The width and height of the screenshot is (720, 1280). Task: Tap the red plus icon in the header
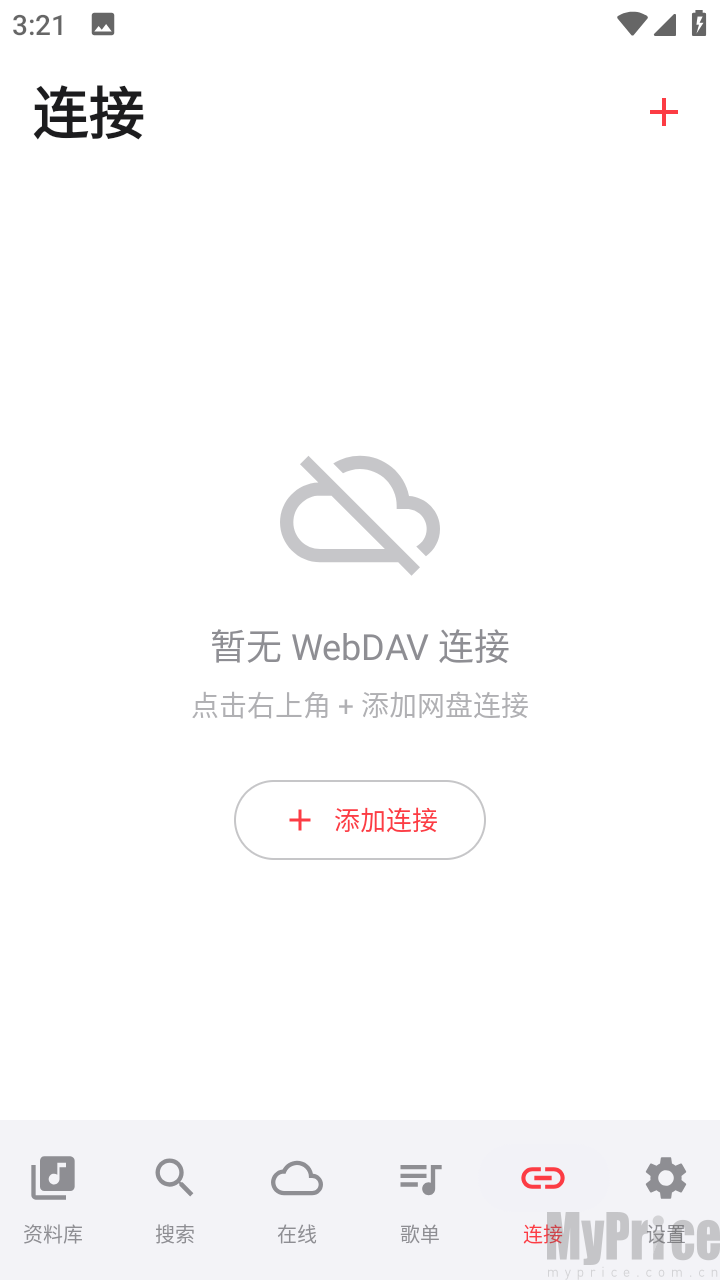pos(664,112)
